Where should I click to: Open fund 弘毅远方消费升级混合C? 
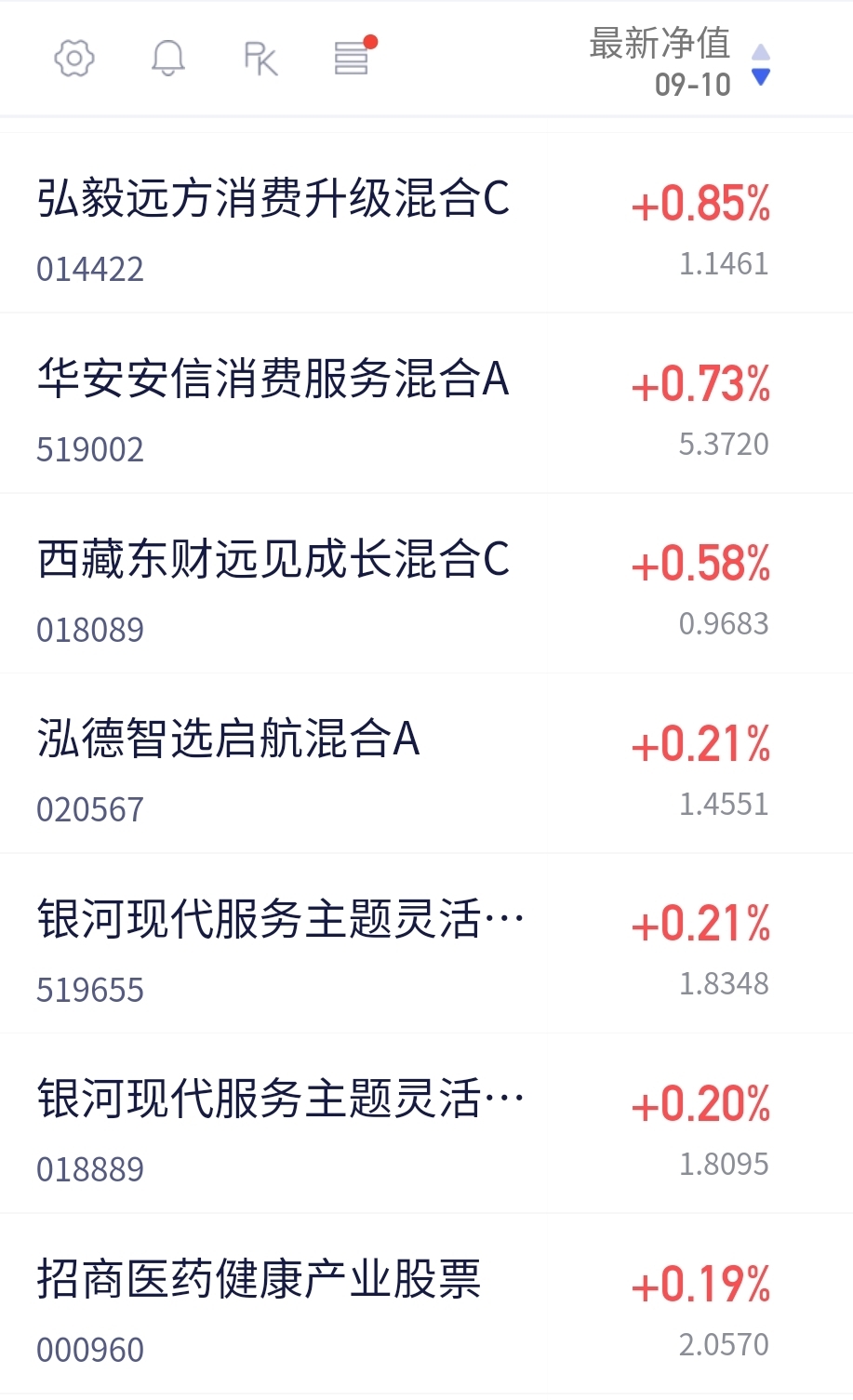(426, 223)
